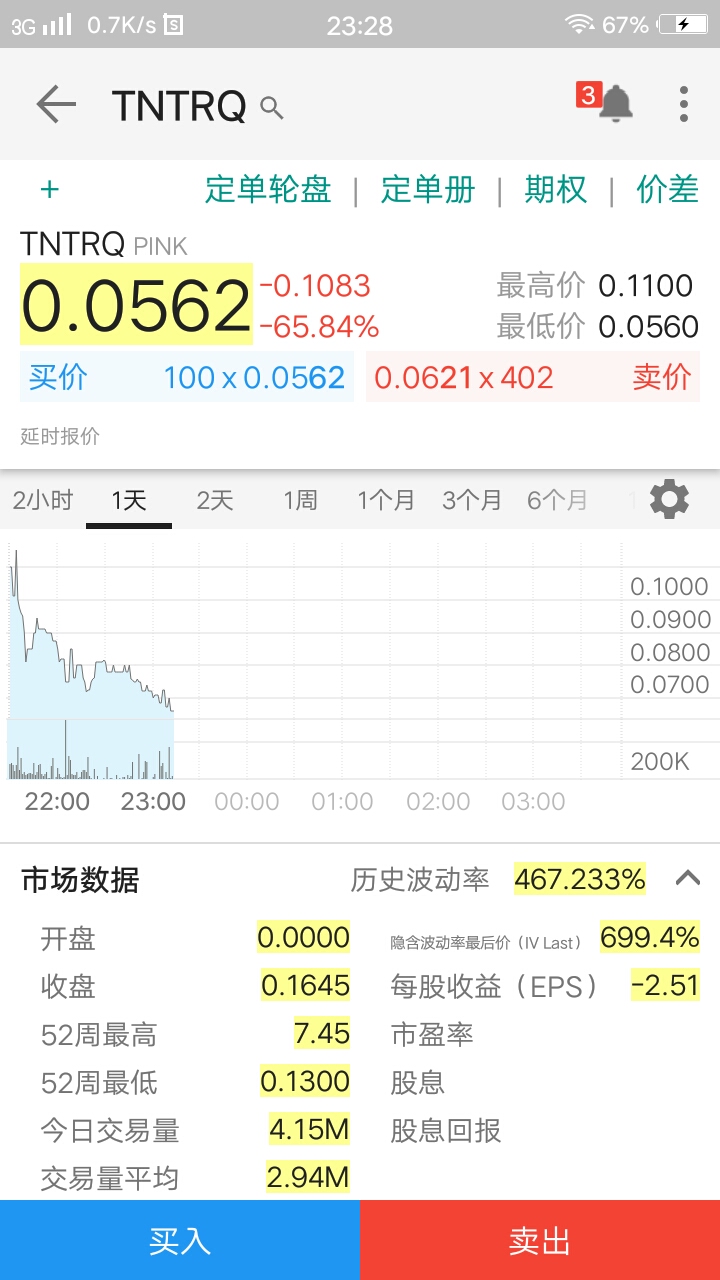Tap 买入 to buy

[180, 1240]
